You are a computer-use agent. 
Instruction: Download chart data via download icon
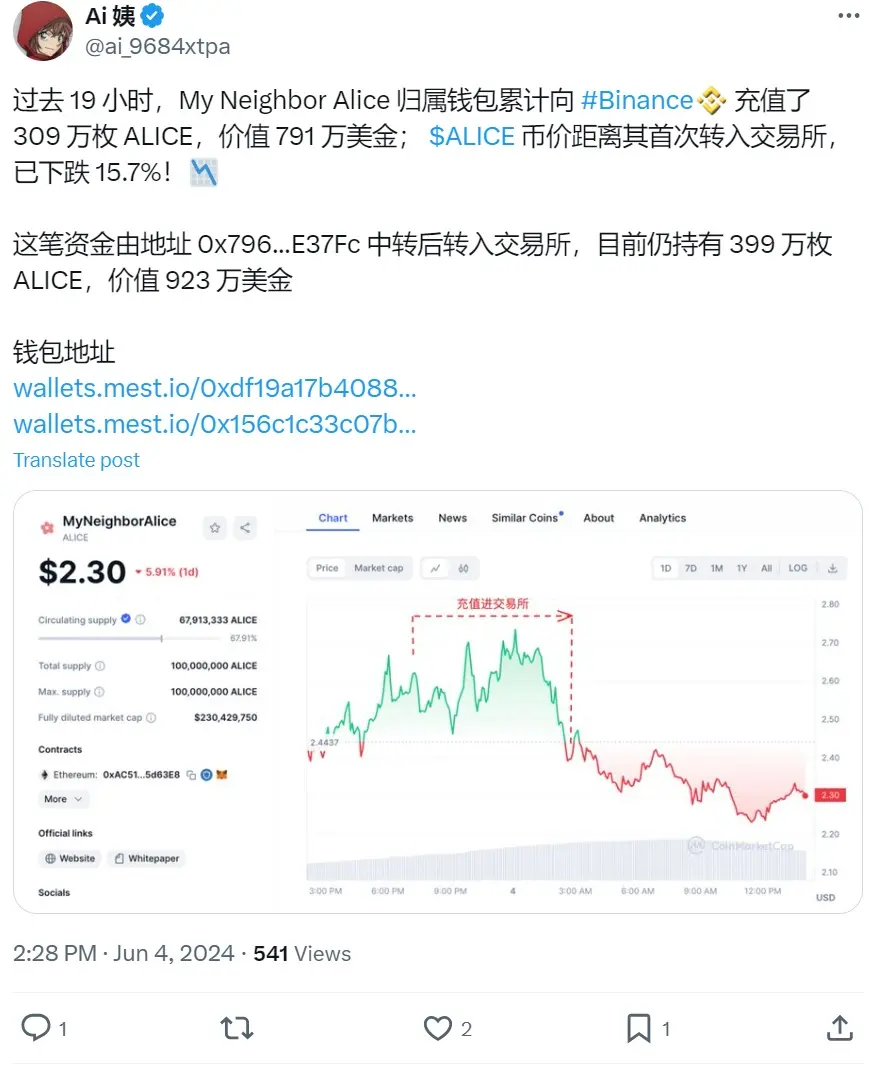833,566
